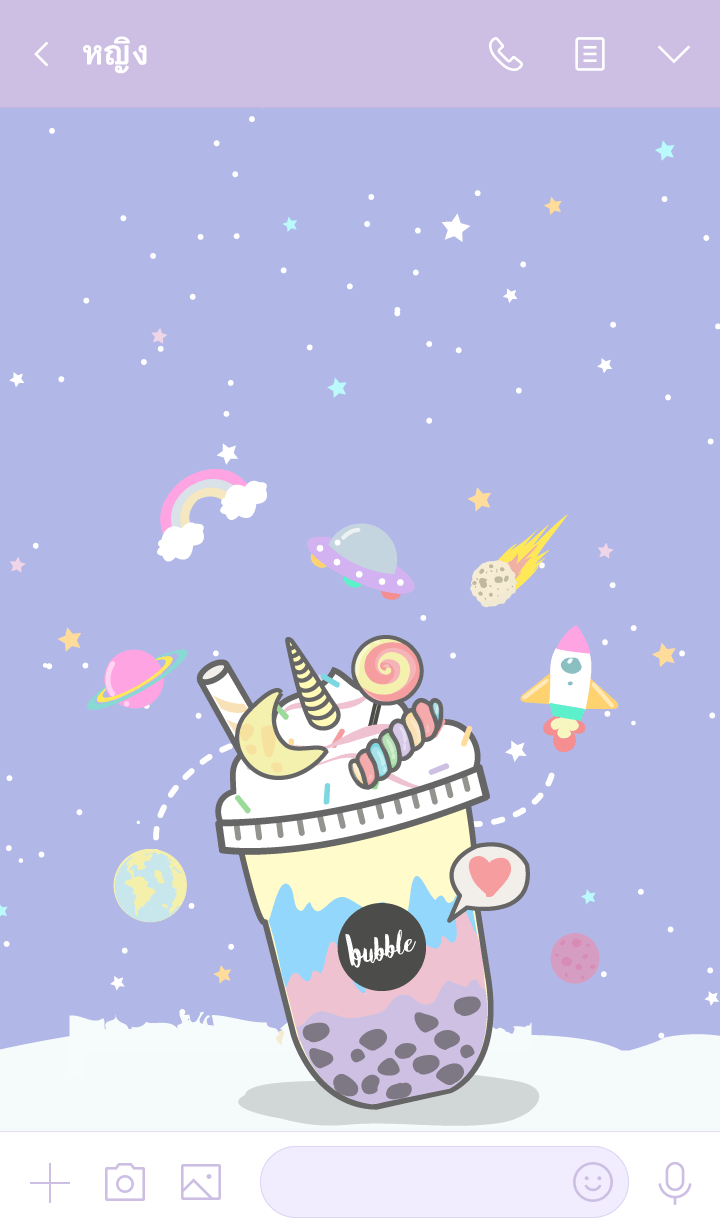Open the emoji and sticker picker
Viewport: 720px width, 1232px height.
[592, 1182]
